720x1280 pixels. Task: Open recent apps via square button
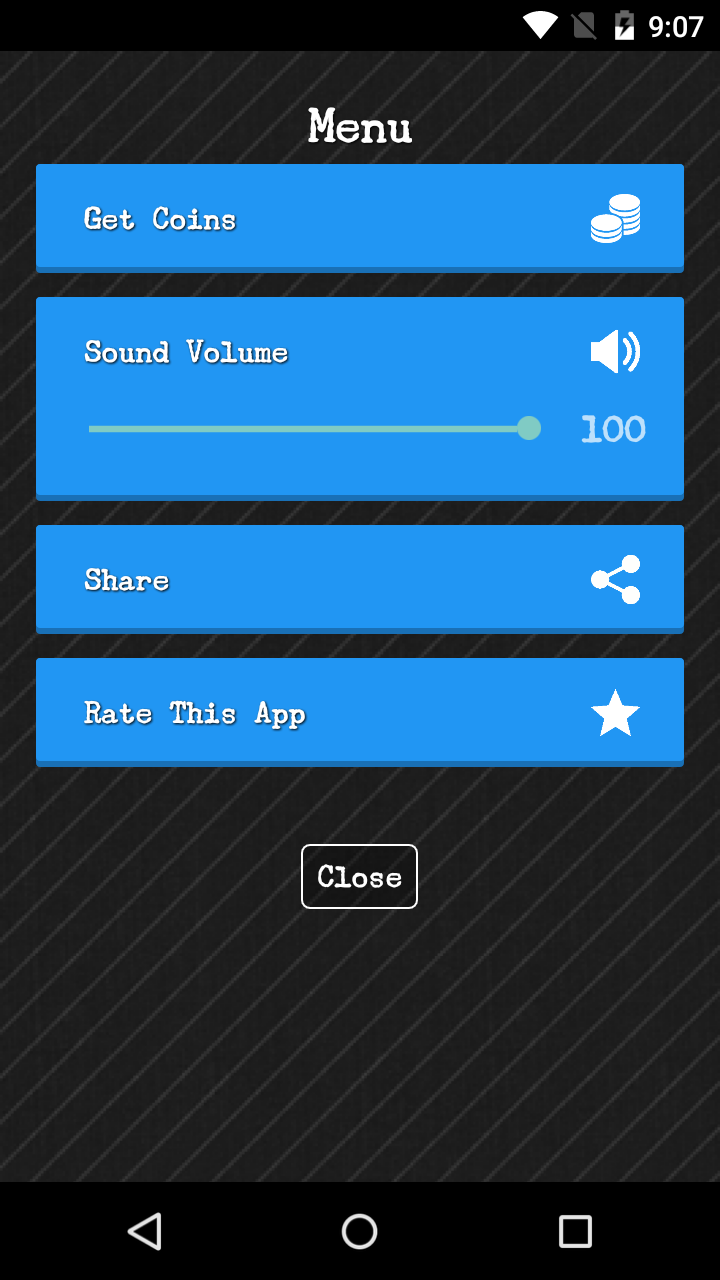pos(575,1231)
